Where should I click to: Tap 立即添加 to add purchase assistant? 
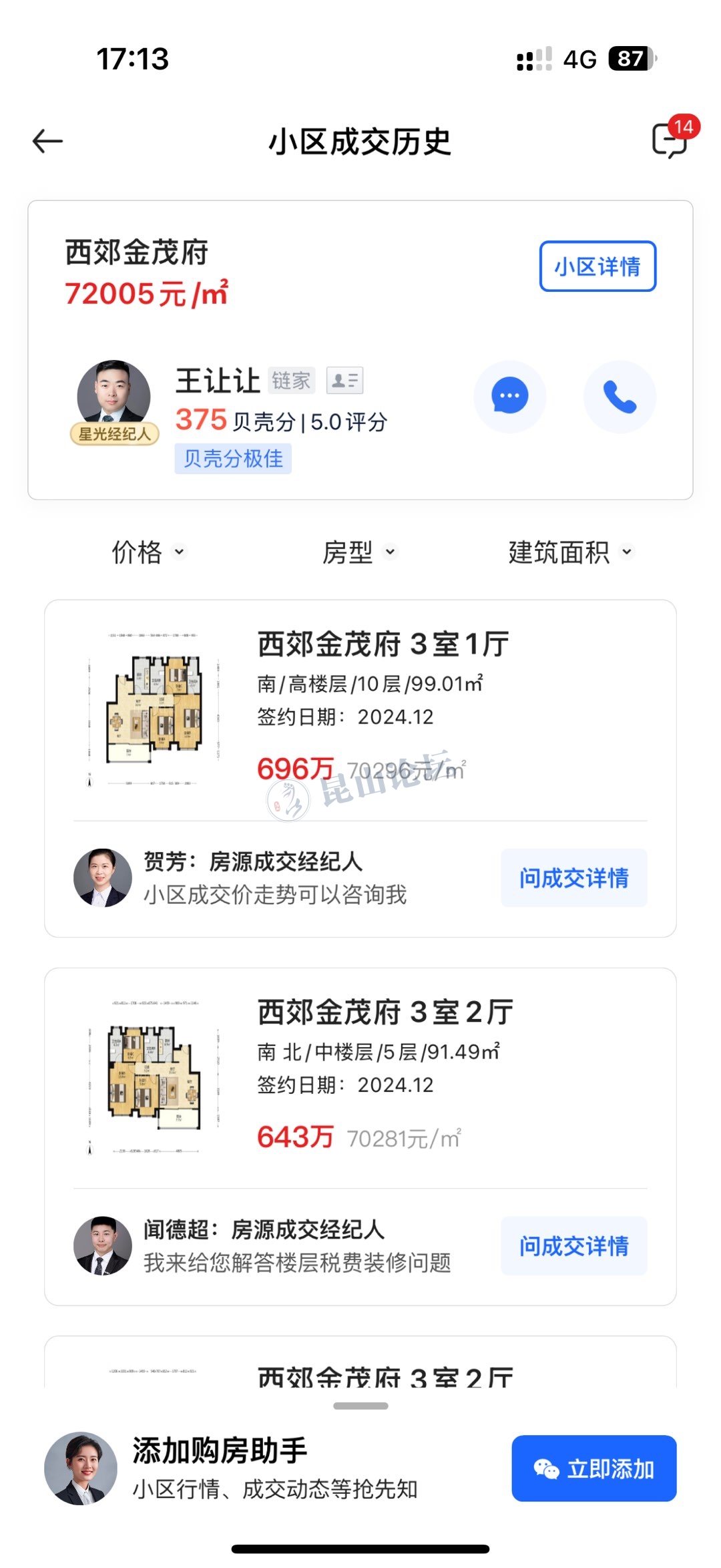tap(593, 1468)
